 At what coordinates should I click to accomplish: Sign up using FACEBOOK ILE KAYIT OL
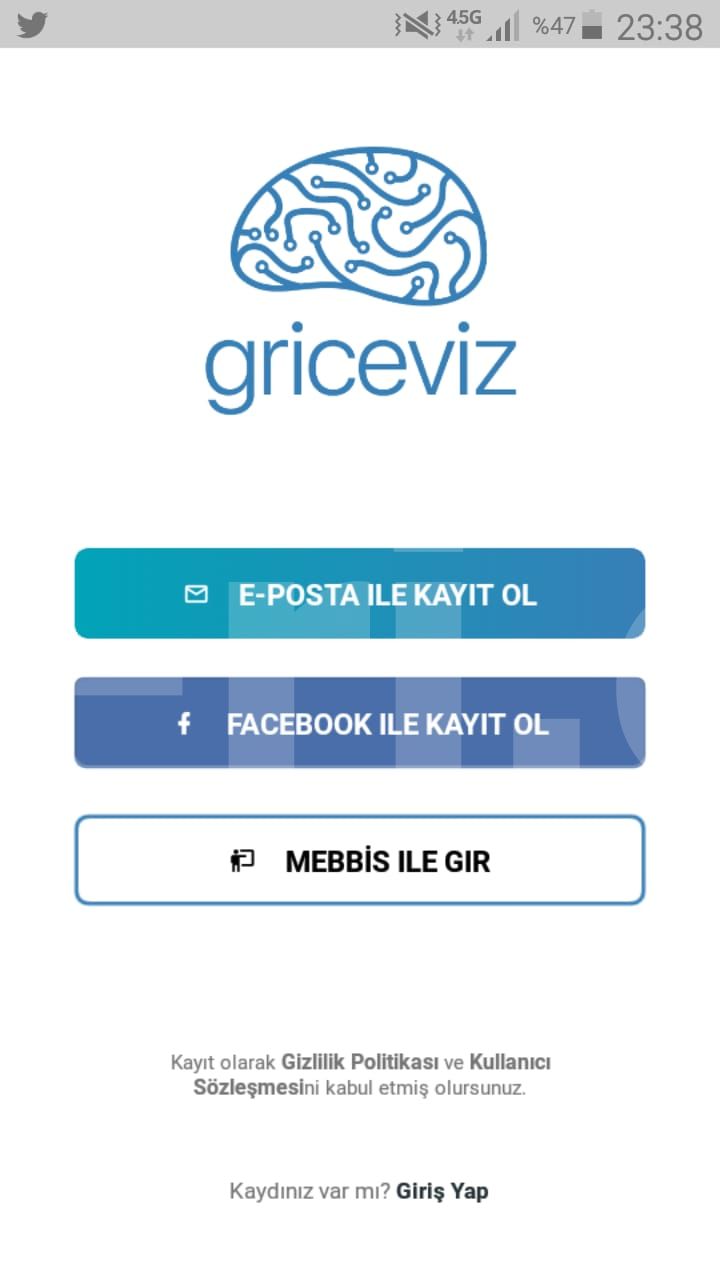click(x=360, y=722)
